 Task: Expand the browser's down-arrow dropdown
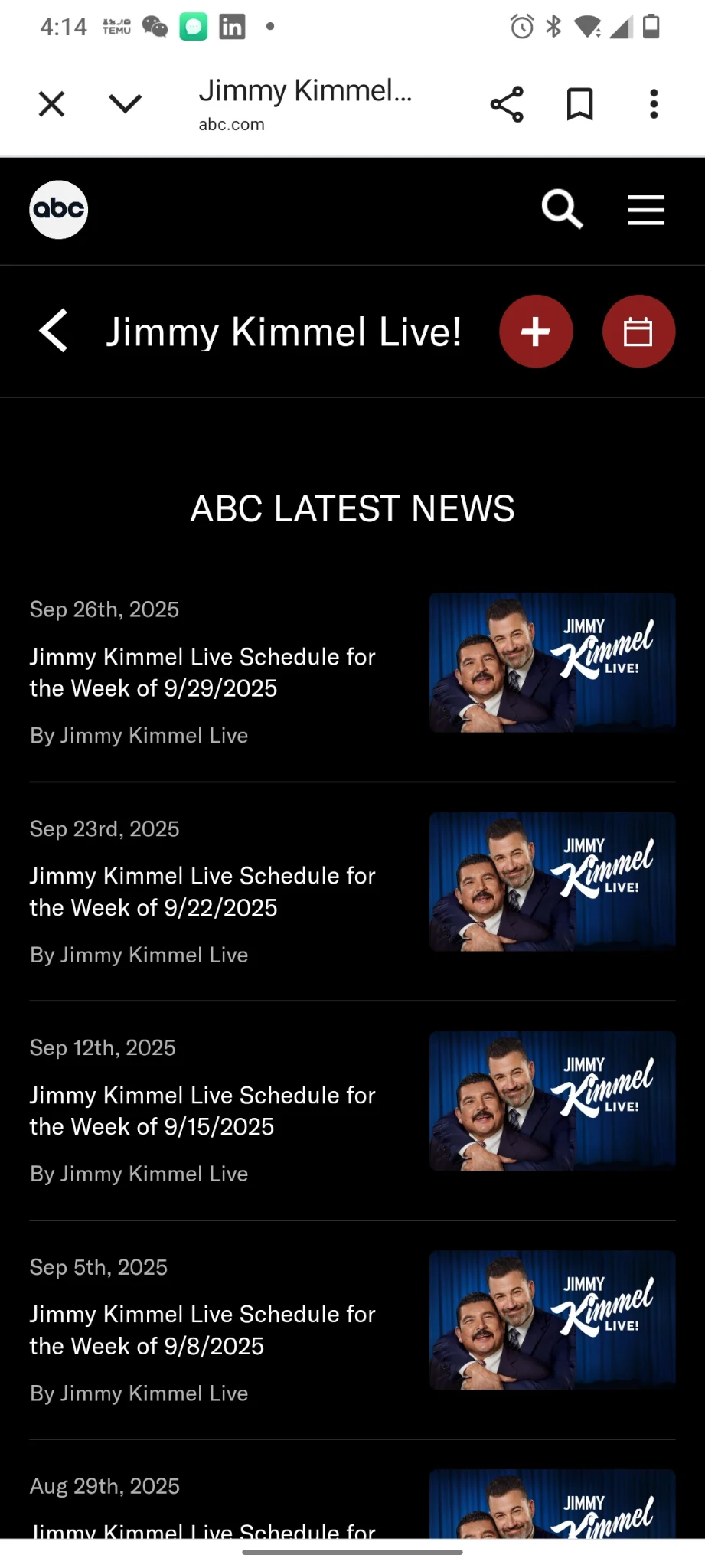pos(126,103)
